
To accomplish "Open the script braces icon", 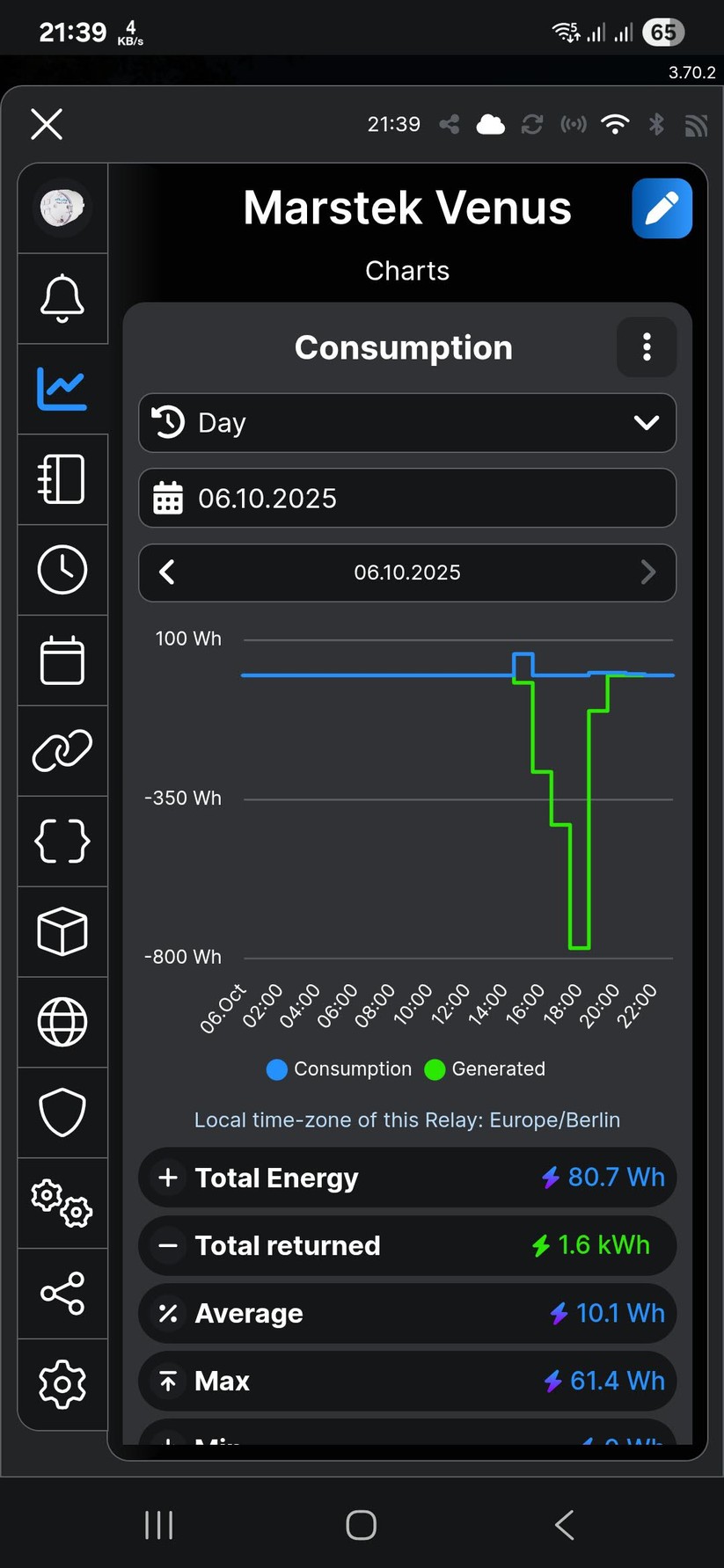I will tap(62, 841).
